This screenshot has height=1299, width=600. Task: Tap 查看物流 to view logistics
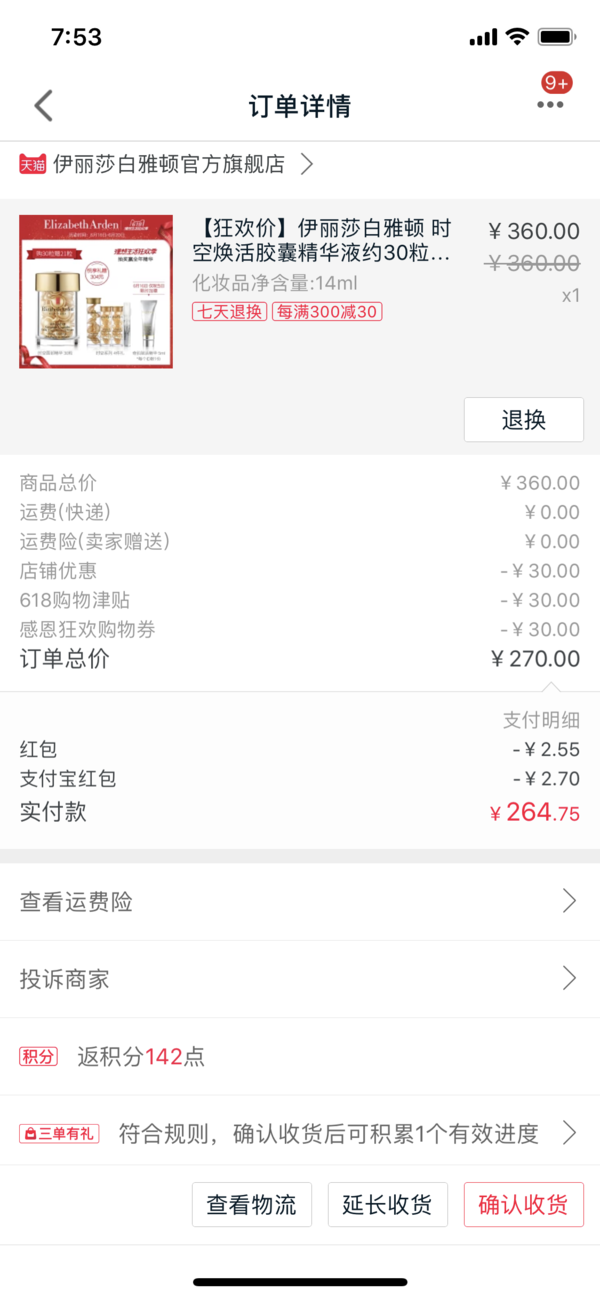(252, 1205)
